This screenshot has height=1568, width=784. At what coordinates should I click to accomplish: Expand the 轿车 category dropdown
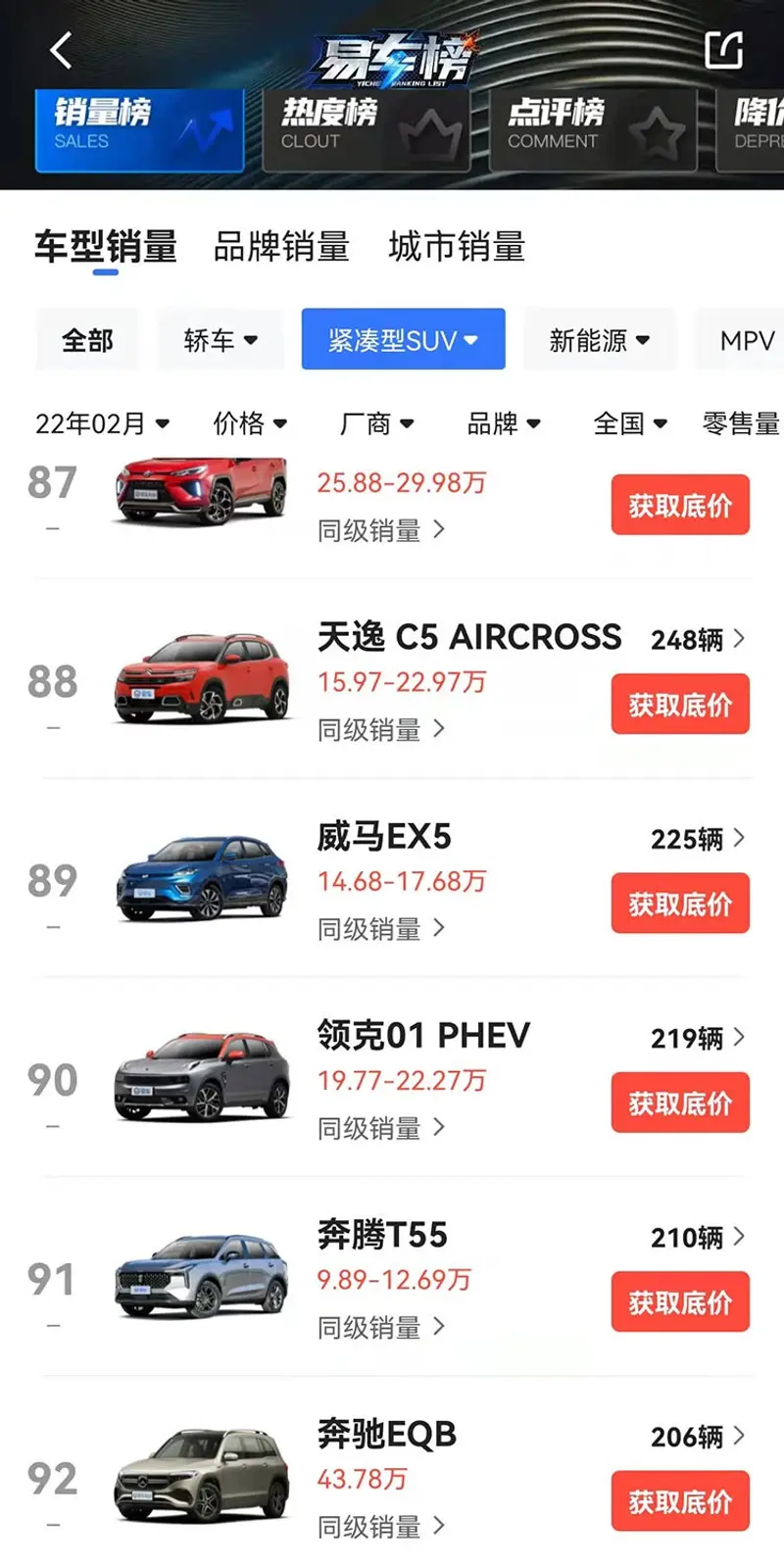[x=220, y=340]
